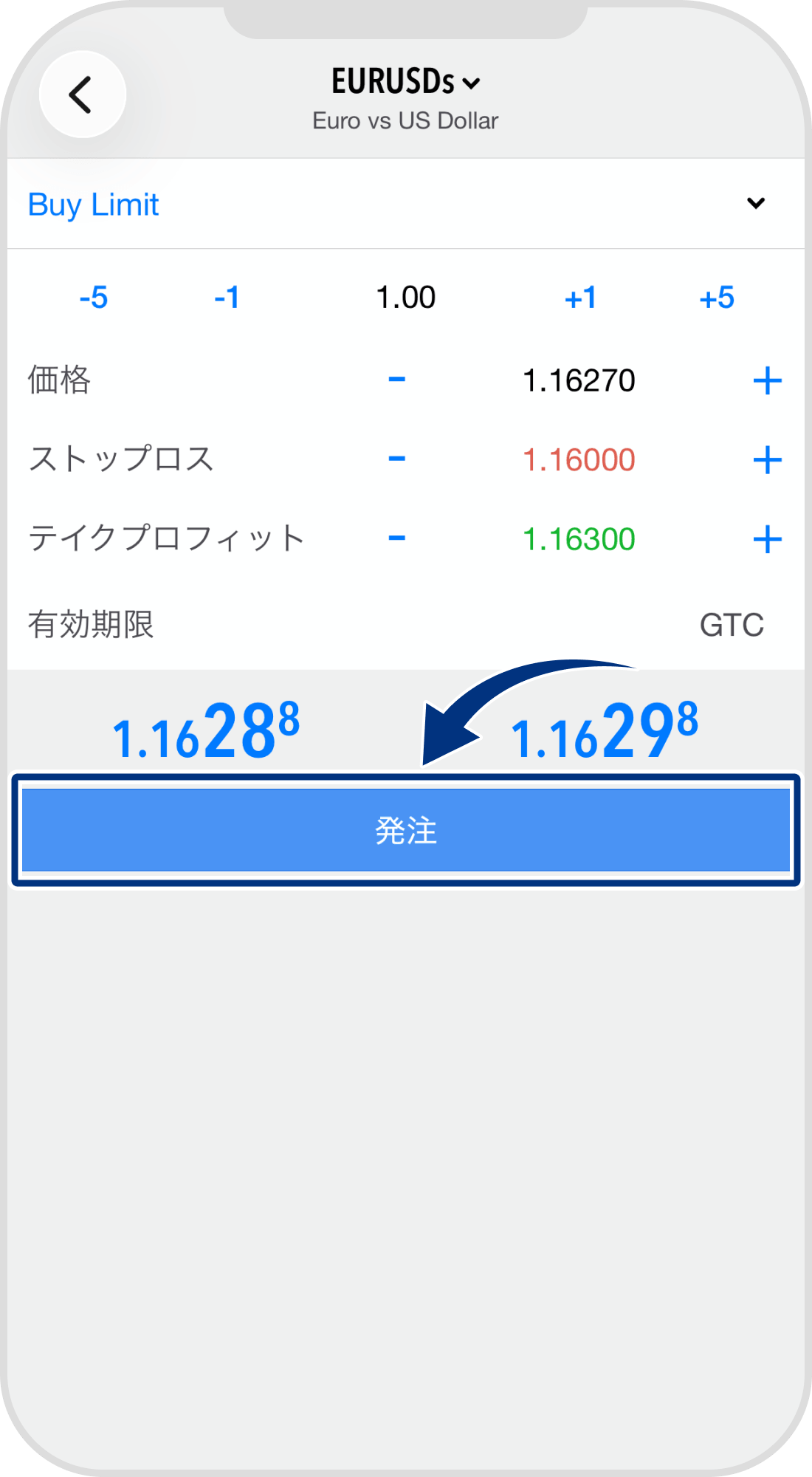Click the plus icon beside ストップロス

tap(768, 459)
